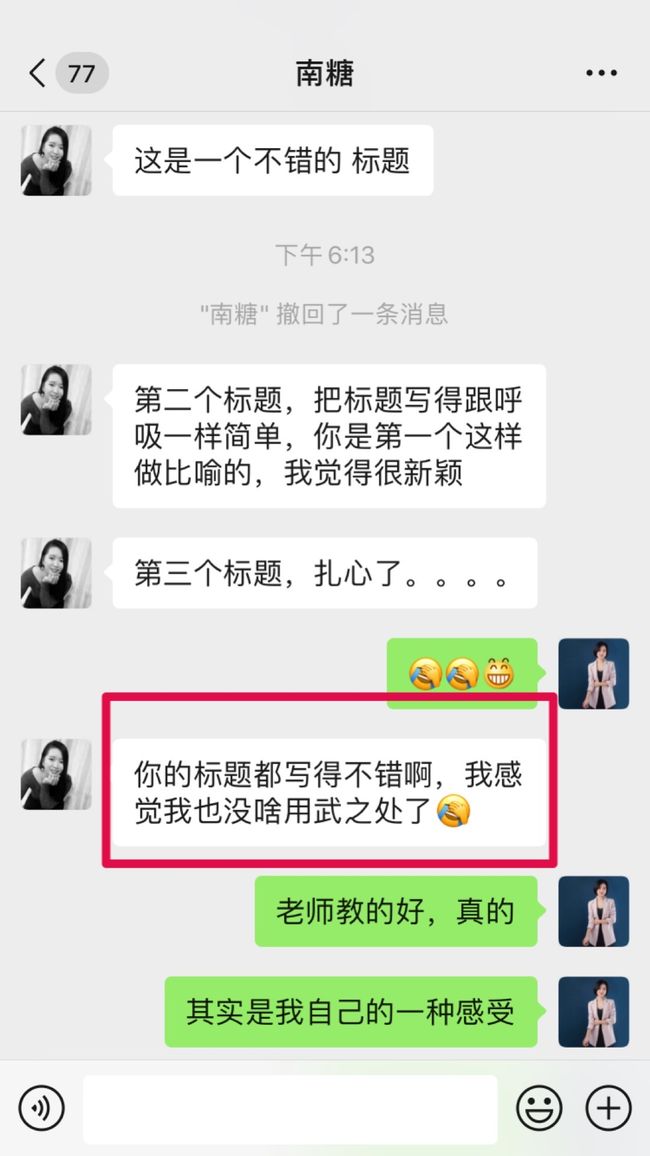Open the emoji sticker panel
650x1156 pixels.
pos(539,1108)
